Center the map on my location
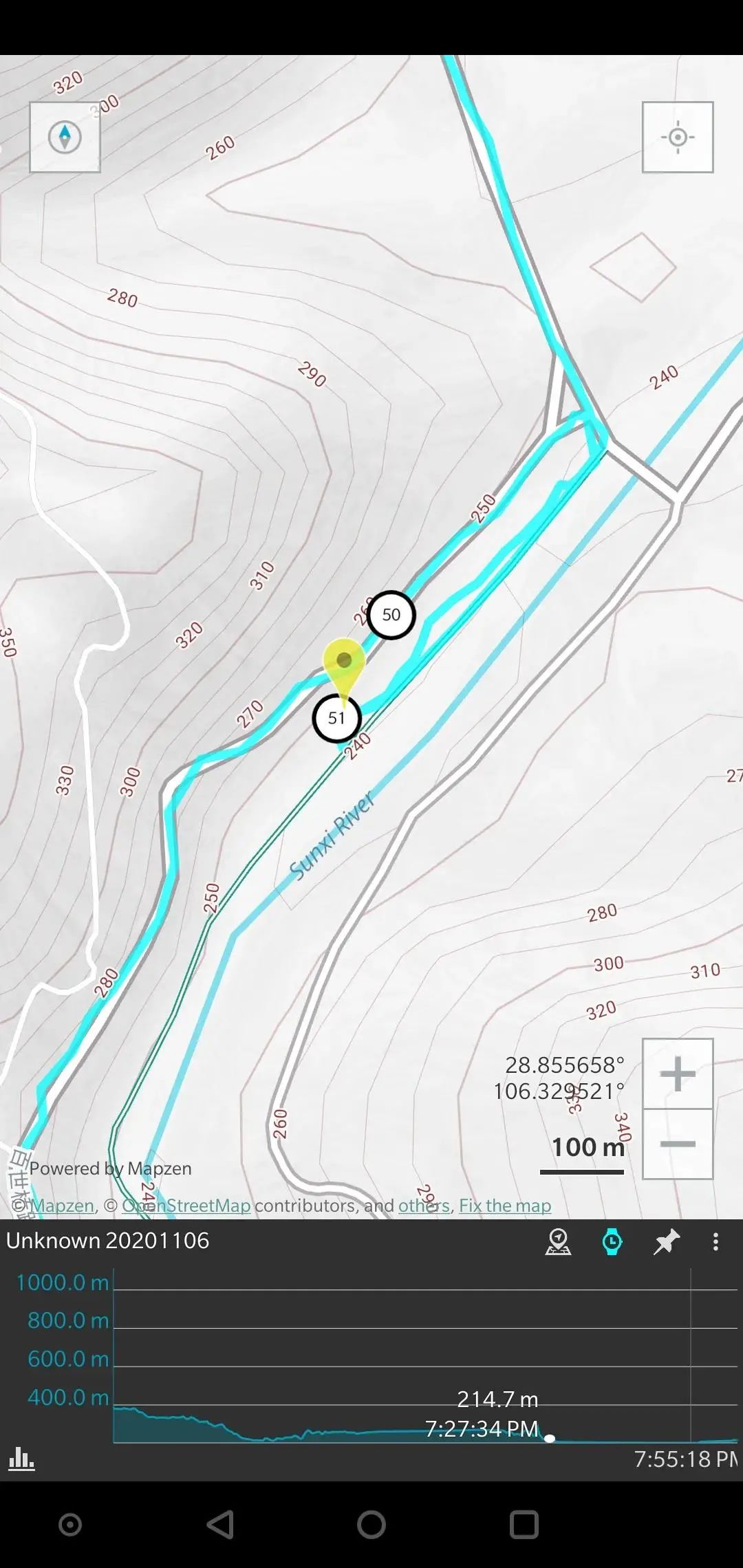This screenshot has width=743, height=1568. click(677, 137)
